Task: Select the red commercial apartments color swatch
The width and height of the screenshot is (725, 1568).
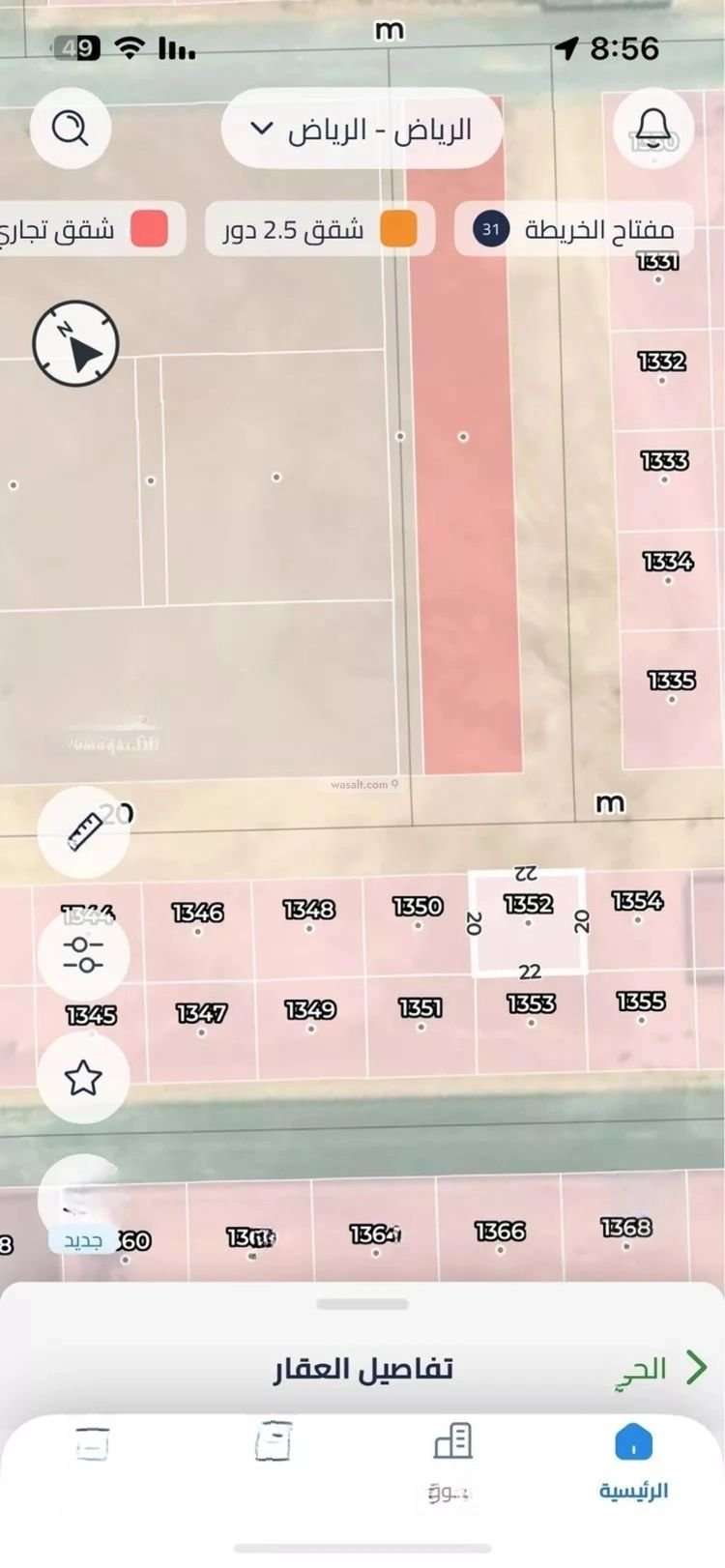Action: [150, 229]
